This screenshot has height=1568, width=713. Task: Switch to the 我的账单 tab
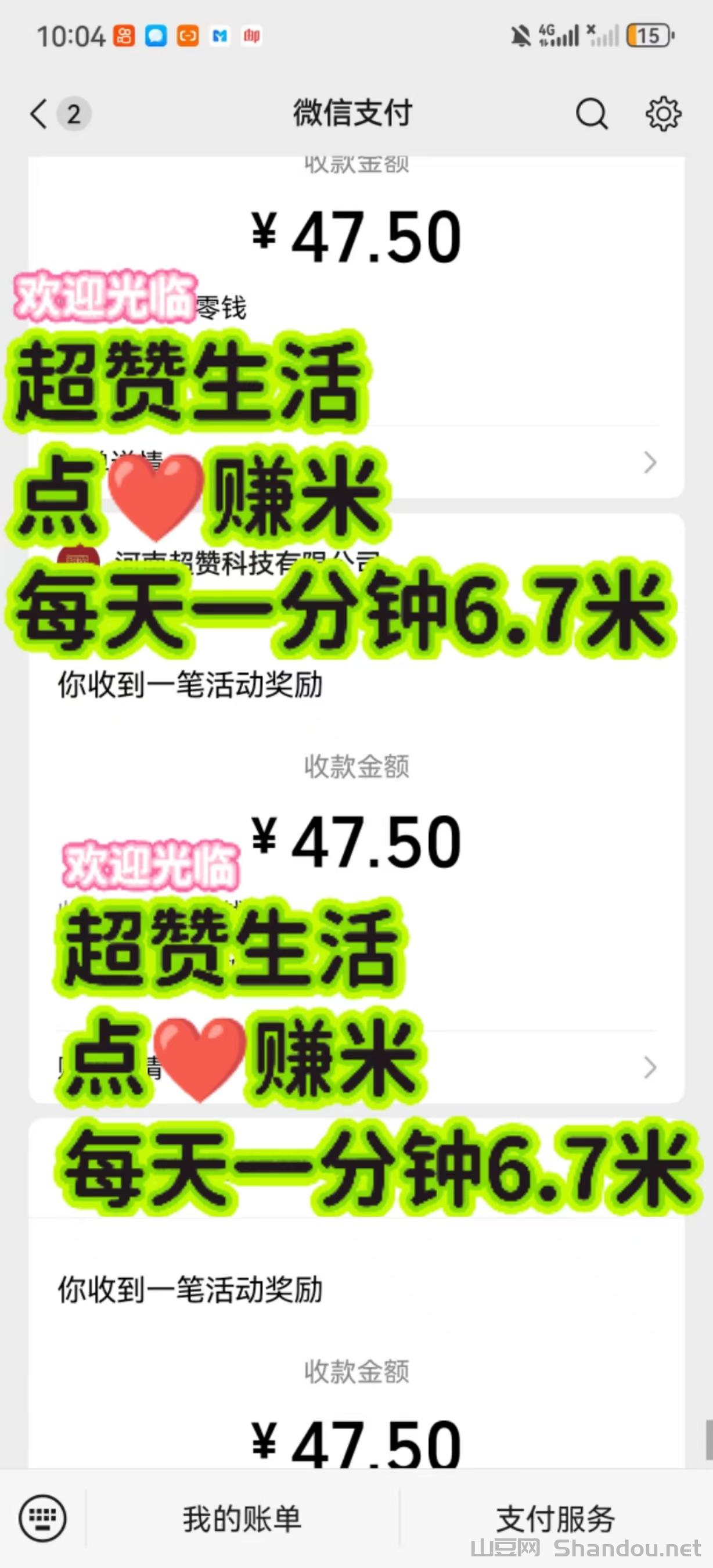pos(241,1517)
